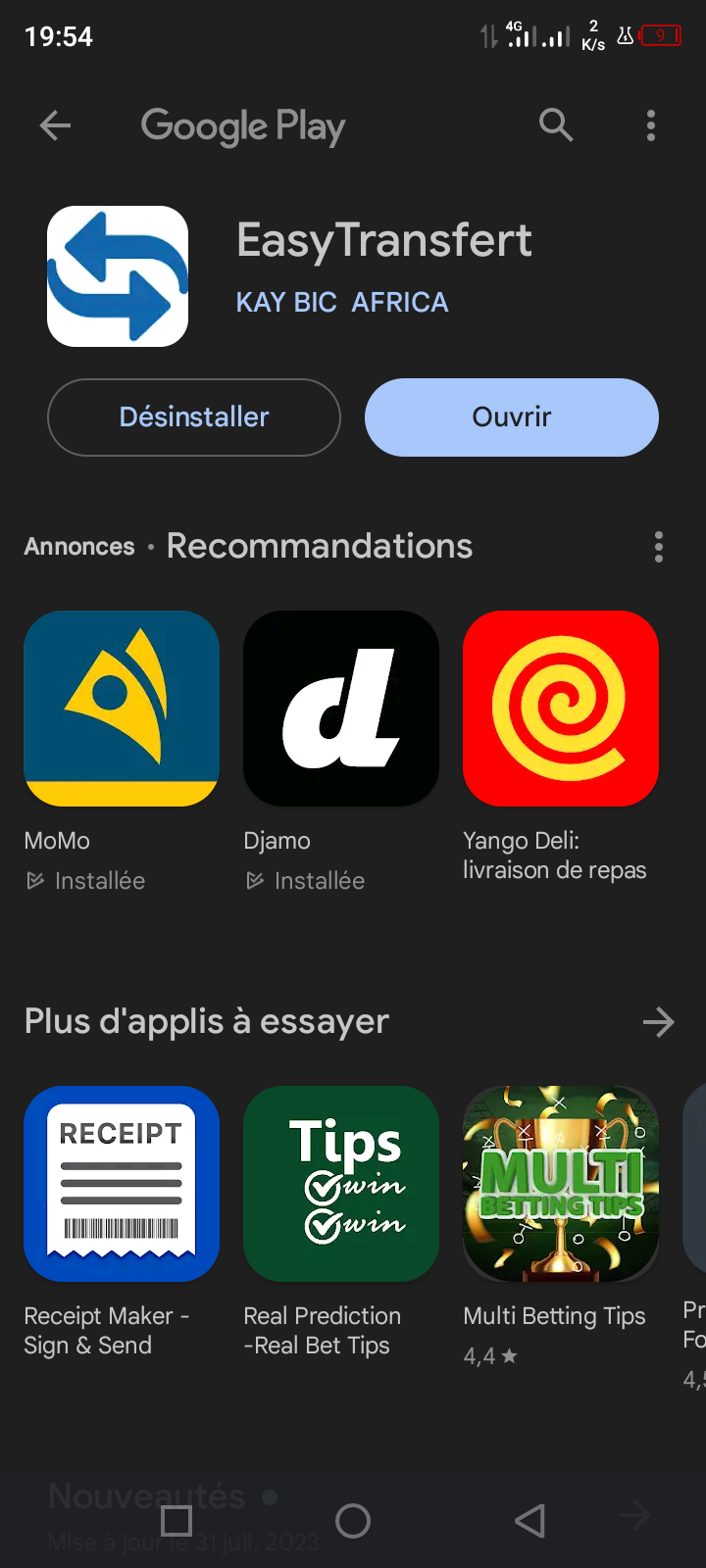View the Real Prediction bet tips app

[341, 1184]
